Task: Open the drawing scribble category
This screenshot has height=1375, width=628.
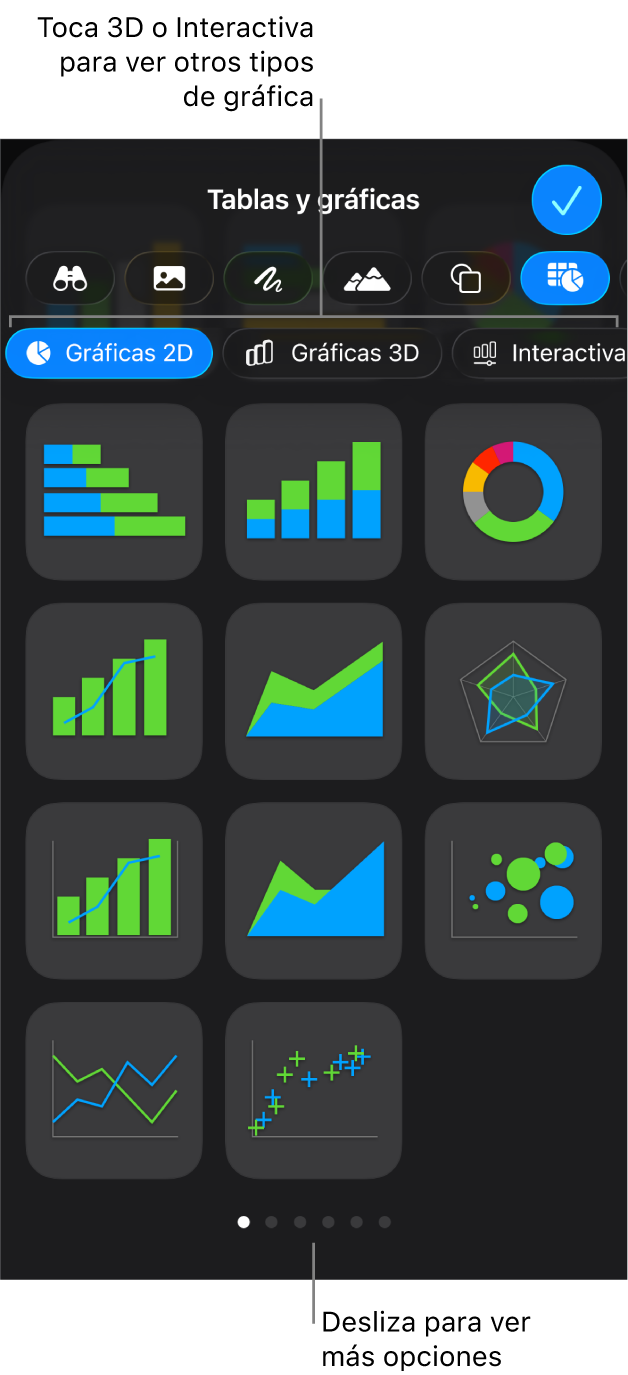Action: [x=268, y=278]
